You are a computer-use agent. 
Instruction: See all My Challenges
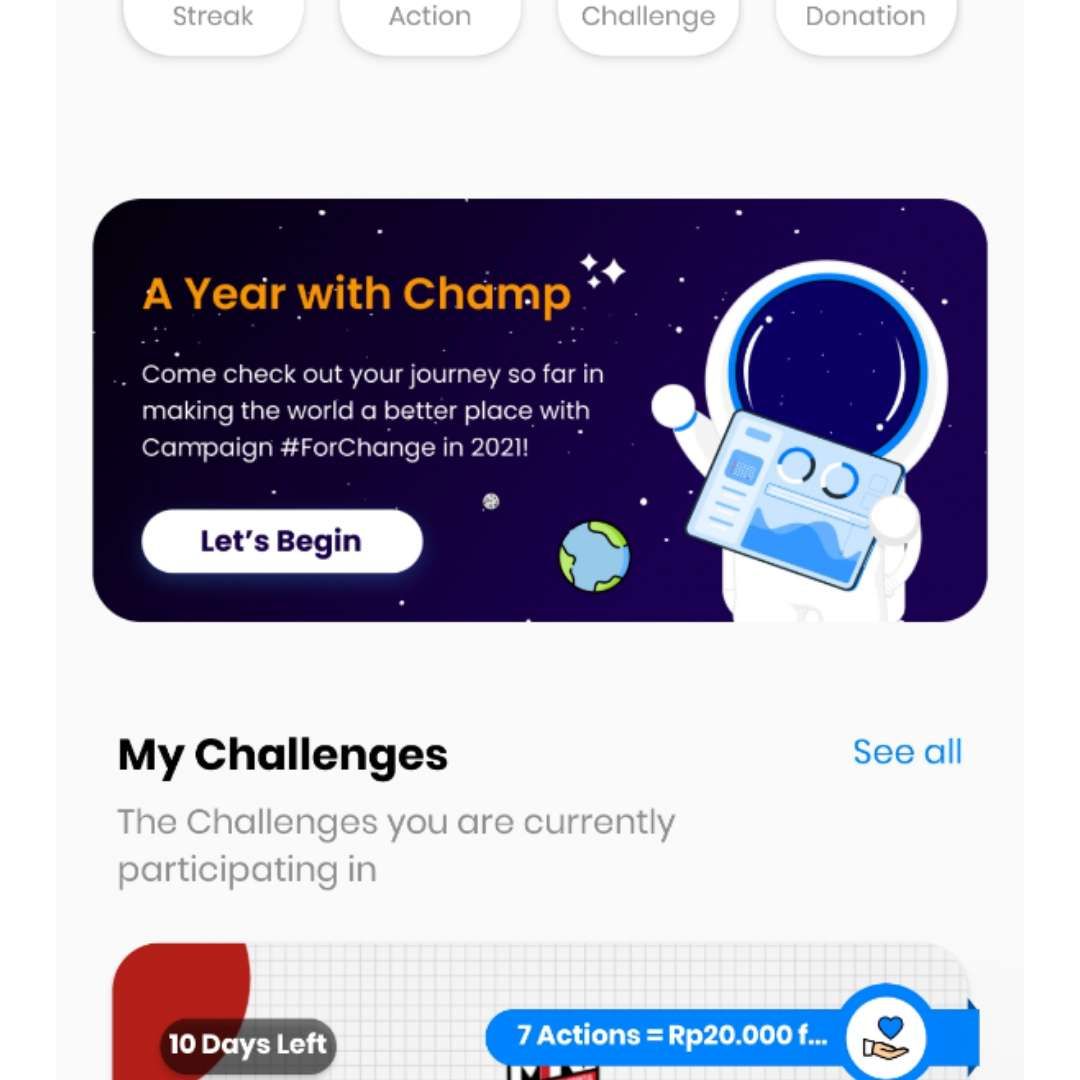(x=907, y=752)
